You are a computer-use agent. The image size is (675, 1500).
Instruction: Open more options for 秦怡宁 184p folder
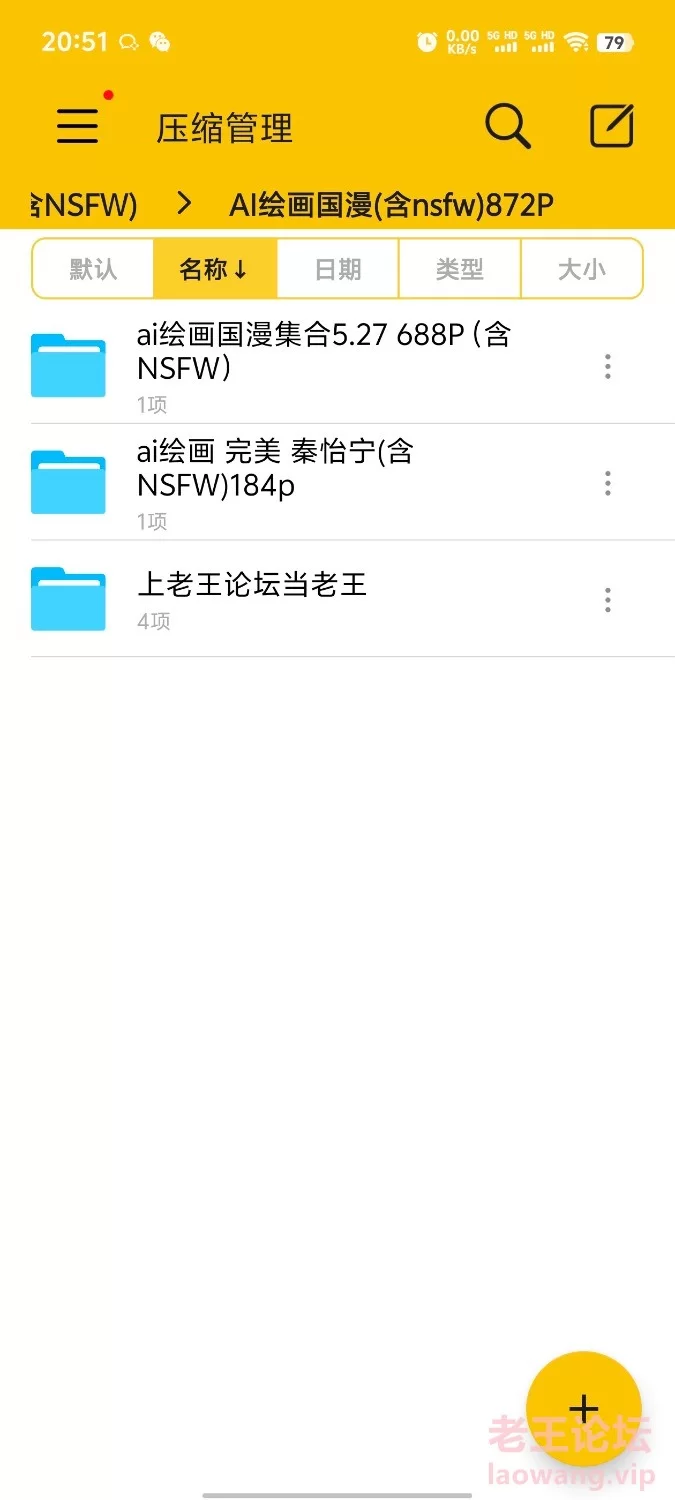coord(608,484)
